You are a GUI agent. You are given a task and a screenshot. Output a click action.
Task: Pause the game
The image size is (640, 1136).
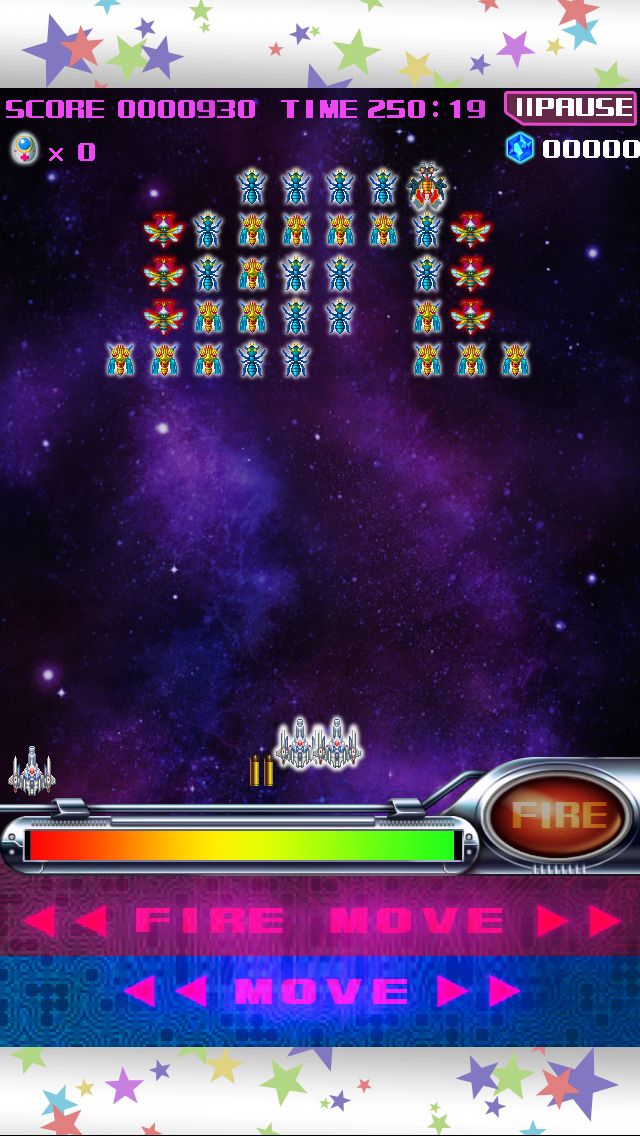tap(570, 108)
